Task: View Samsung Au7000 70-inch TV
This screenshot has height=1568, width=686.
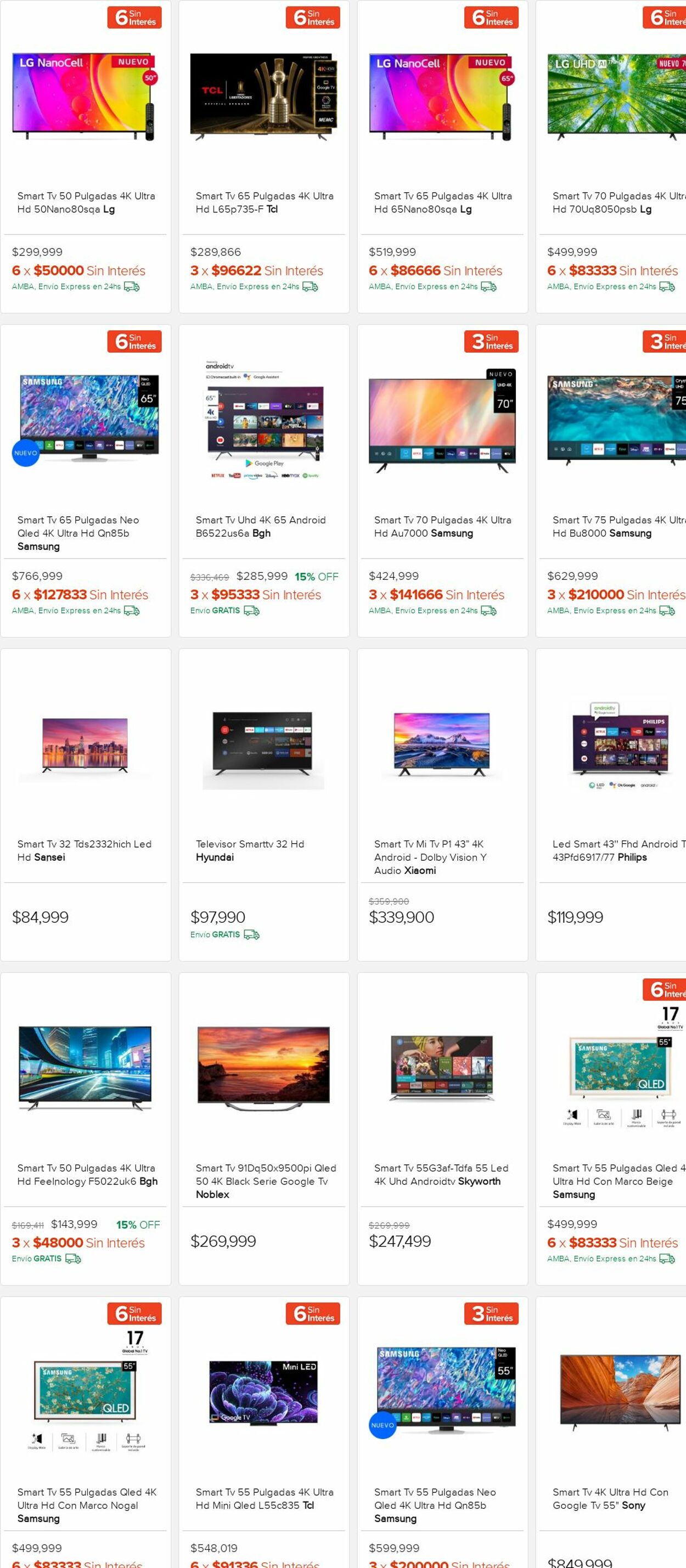Action: click(x=442, y=526)
